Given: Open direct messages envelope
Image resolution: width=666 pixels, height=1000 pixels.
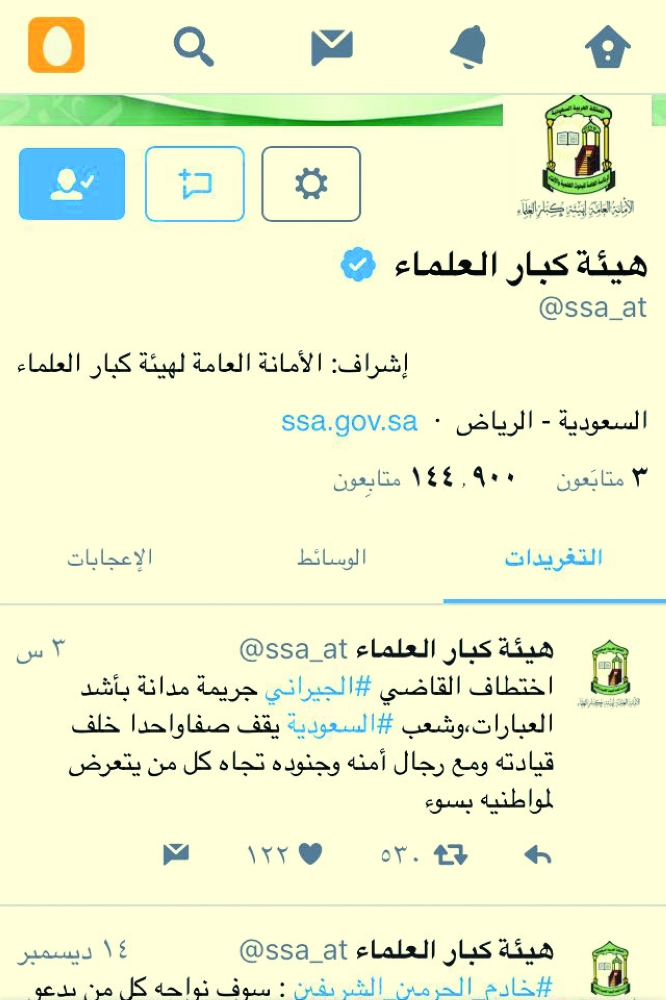Looking at the screenshot, I should 332,47.
